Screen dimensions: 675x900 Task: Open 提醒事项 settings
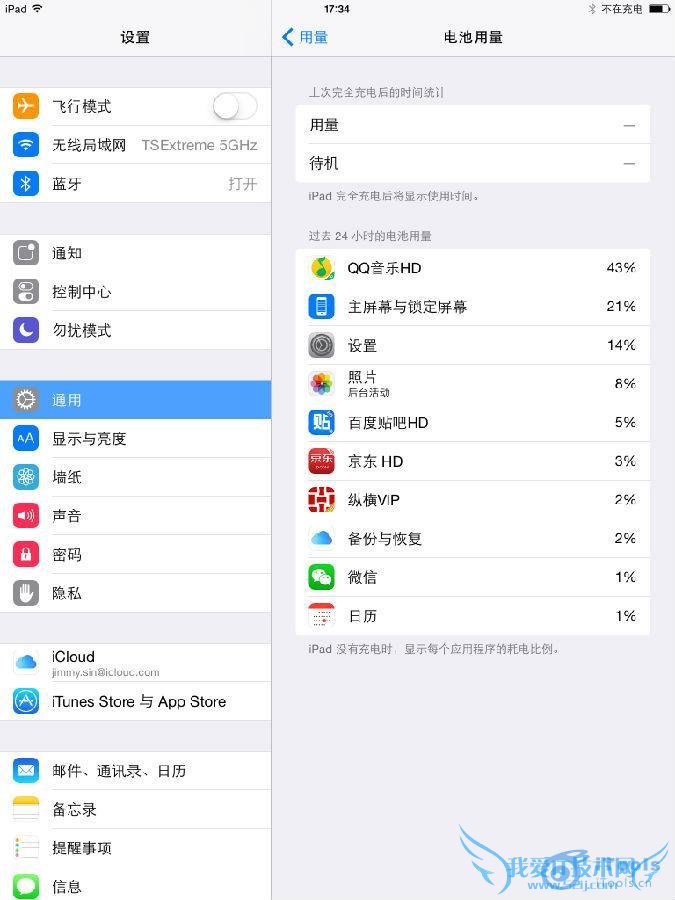pyautogui.click(x=135, y=848)
